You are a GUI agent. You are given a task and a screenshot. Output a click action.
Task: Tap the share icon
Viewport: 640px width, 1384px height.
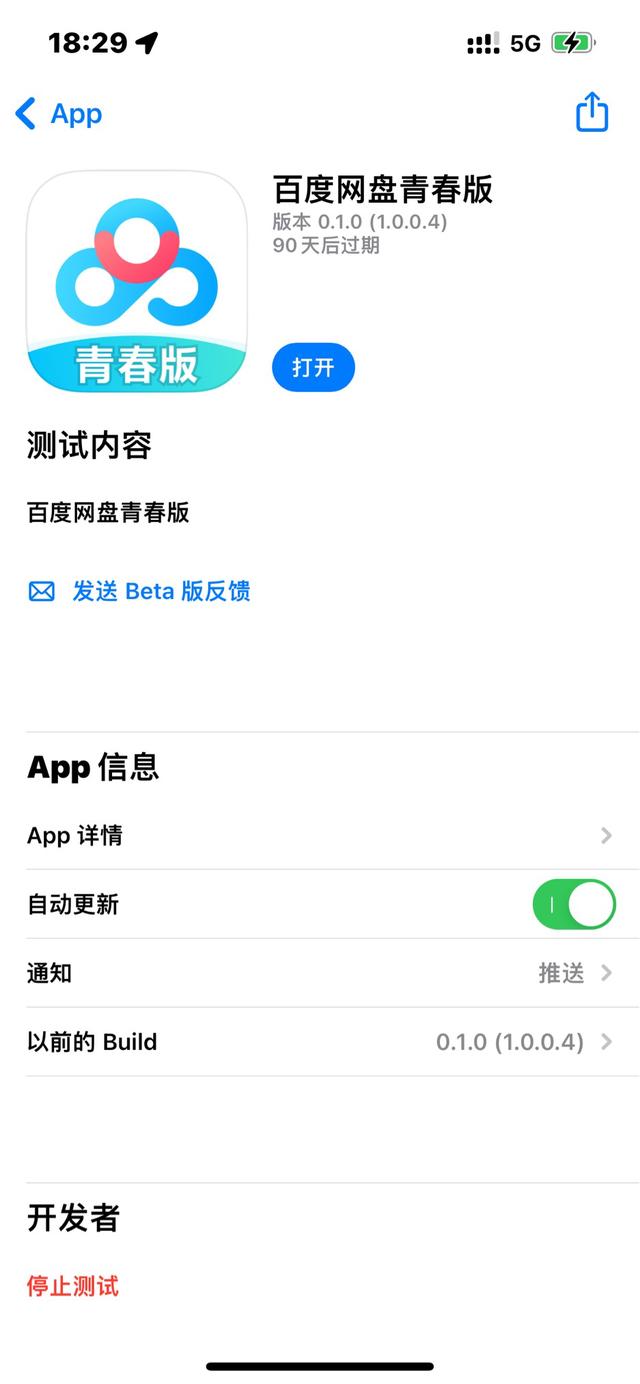pos(592,112)
